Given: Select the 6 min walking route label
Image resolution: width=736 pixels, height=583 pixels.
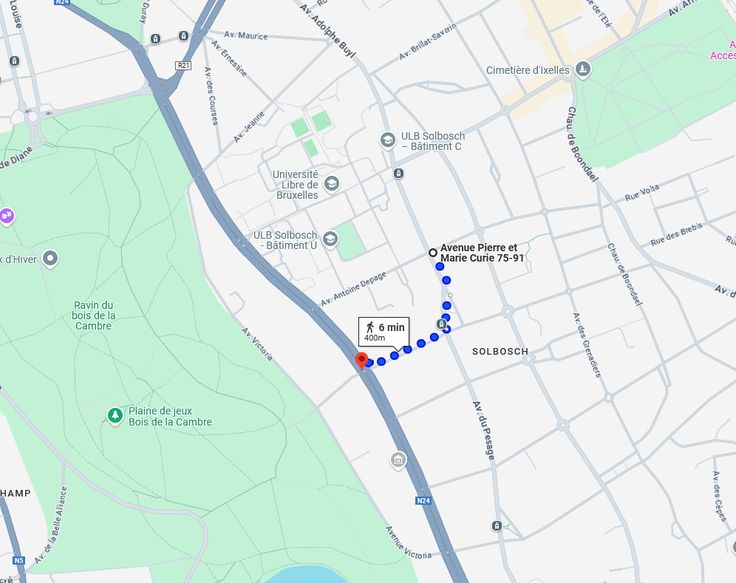Looking at the screenshot, I should pyautogui.click(x=384, y=331).
